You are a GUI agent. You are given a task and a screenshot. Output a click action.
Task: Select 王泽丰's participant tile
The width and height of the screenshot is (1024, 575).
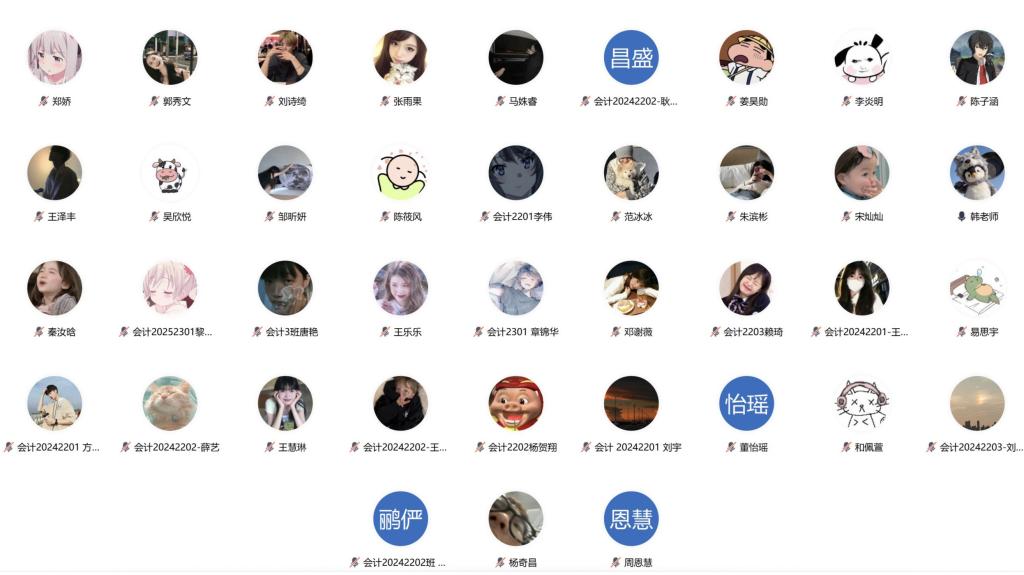pos(55,173)
